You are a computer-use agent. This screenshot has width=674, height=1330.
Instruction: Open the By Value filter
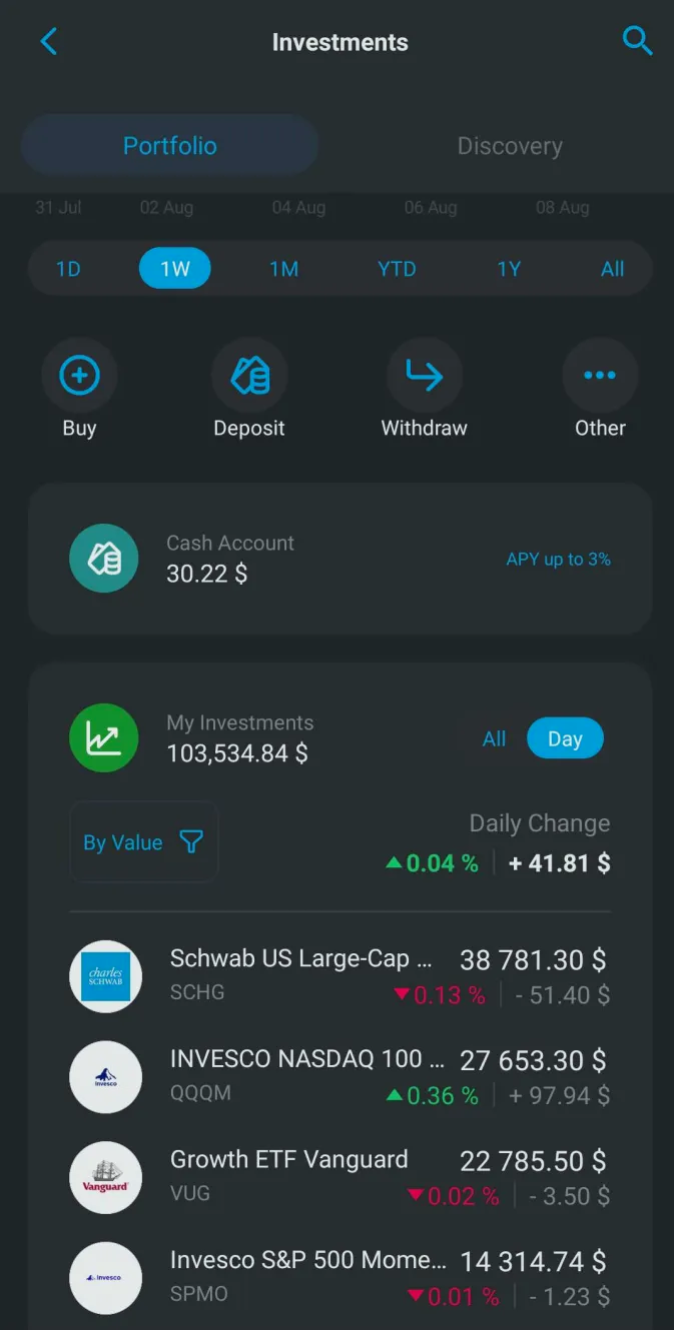tap(144, 842)
